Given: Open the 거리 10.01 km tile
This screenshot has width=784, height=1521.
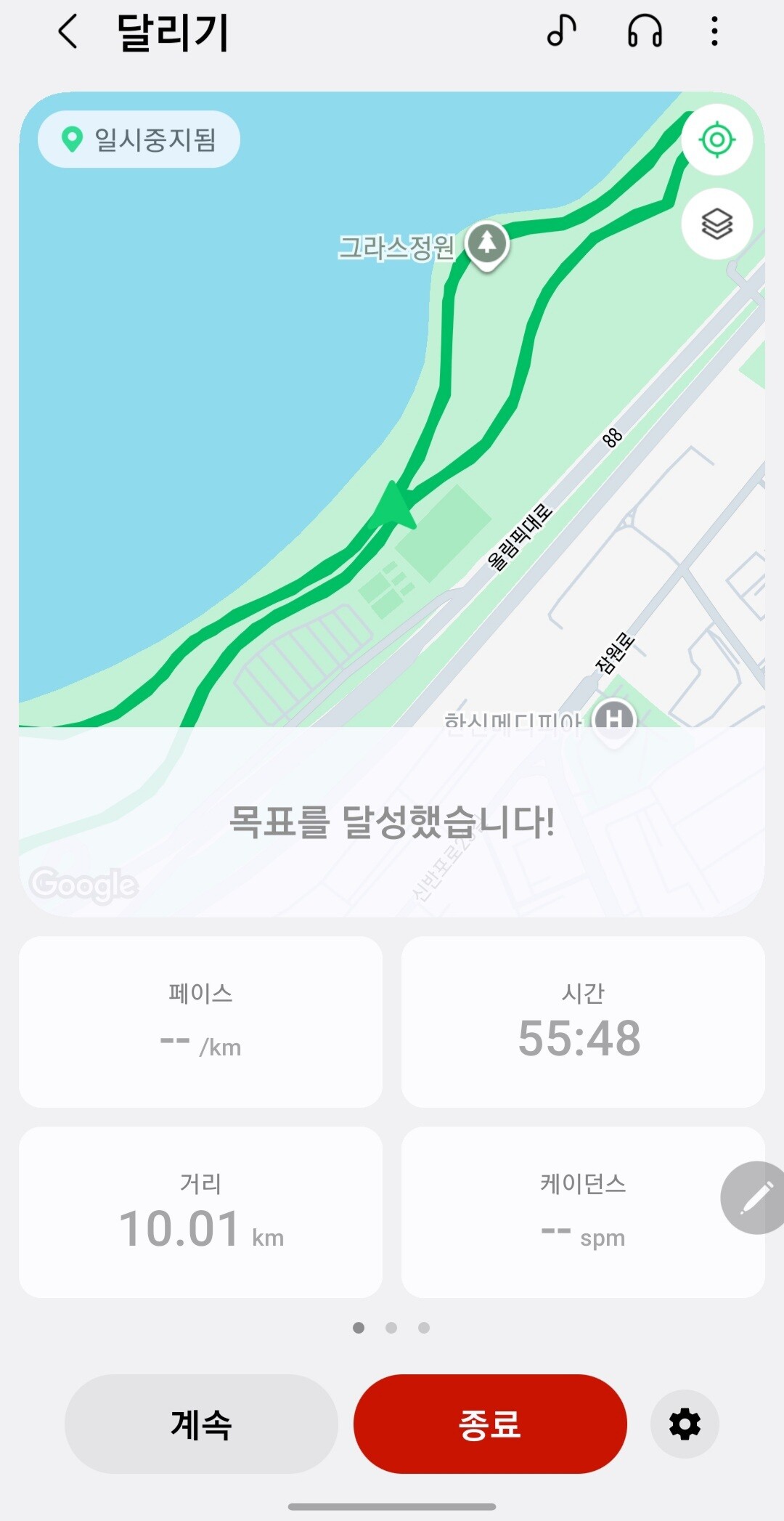Looking at the screenshot, I should click(x=200, y=1212).
